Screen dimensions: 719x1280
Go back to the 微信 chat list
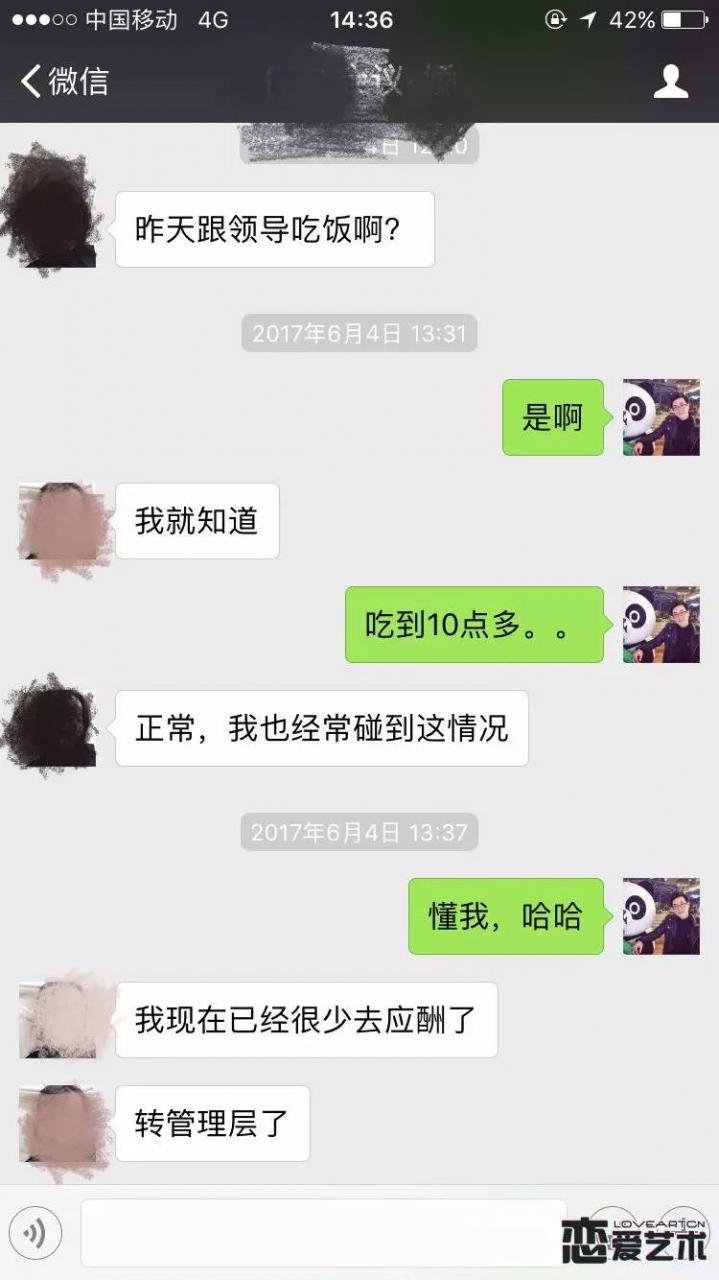pyautogui.click(x=65, y=81)
